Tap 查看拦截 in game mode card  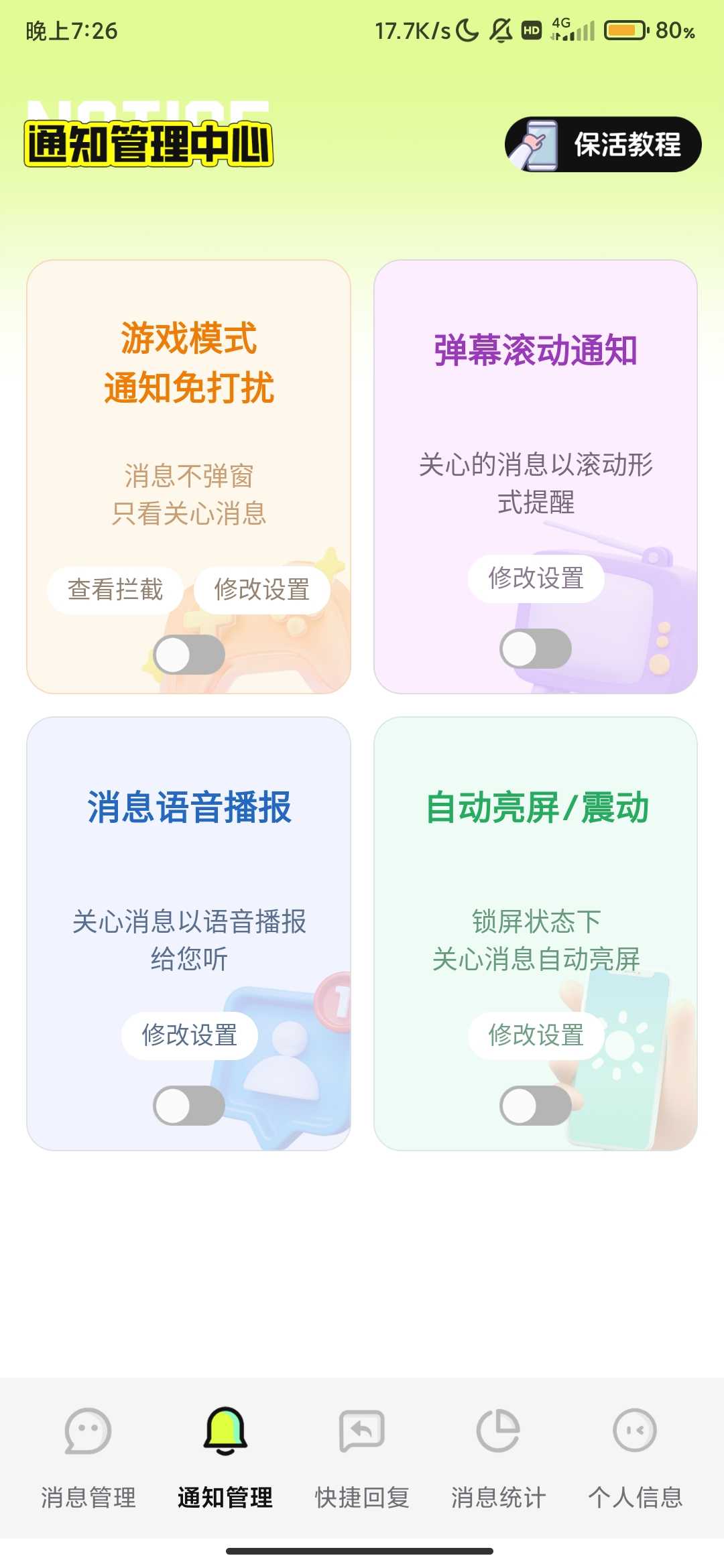115,590
